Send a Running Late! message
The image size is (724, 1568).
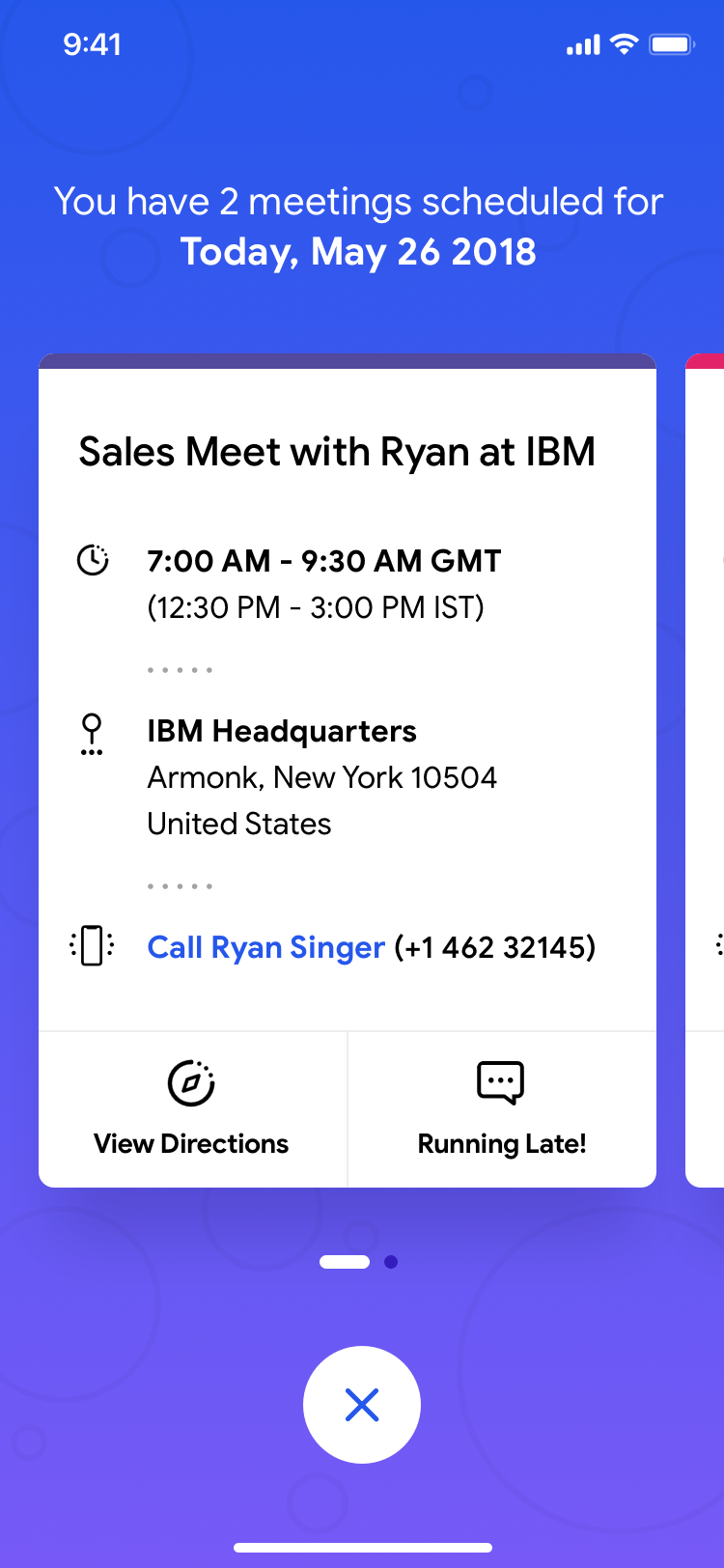(x=502, y=1109)
